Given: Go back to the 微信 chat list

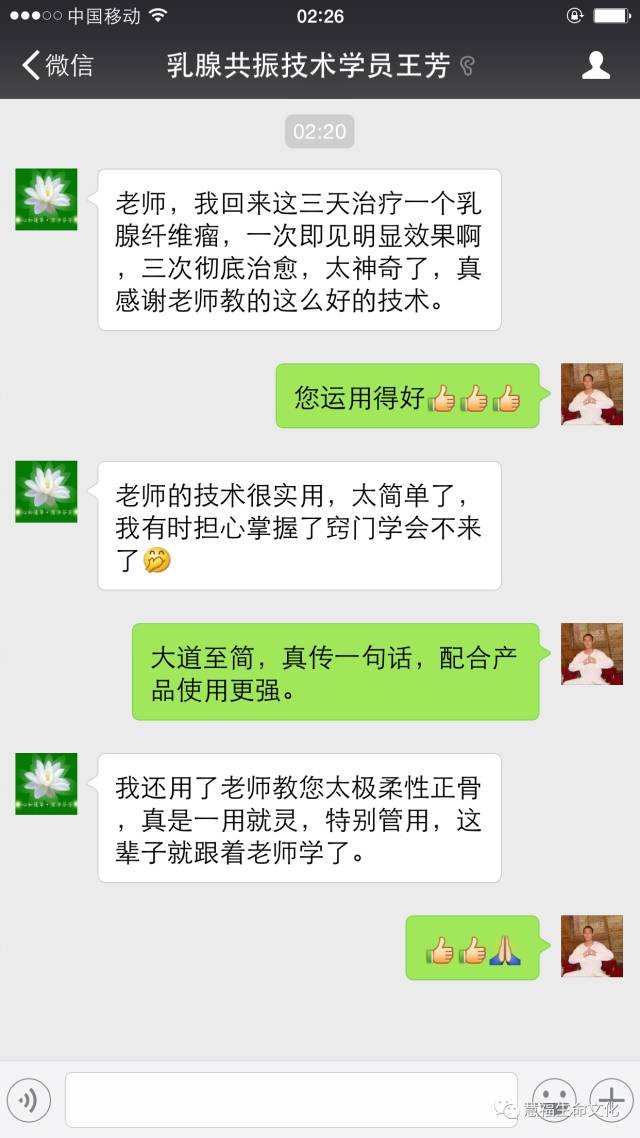Looking at the screenshot, I should [x=57, y=66].
